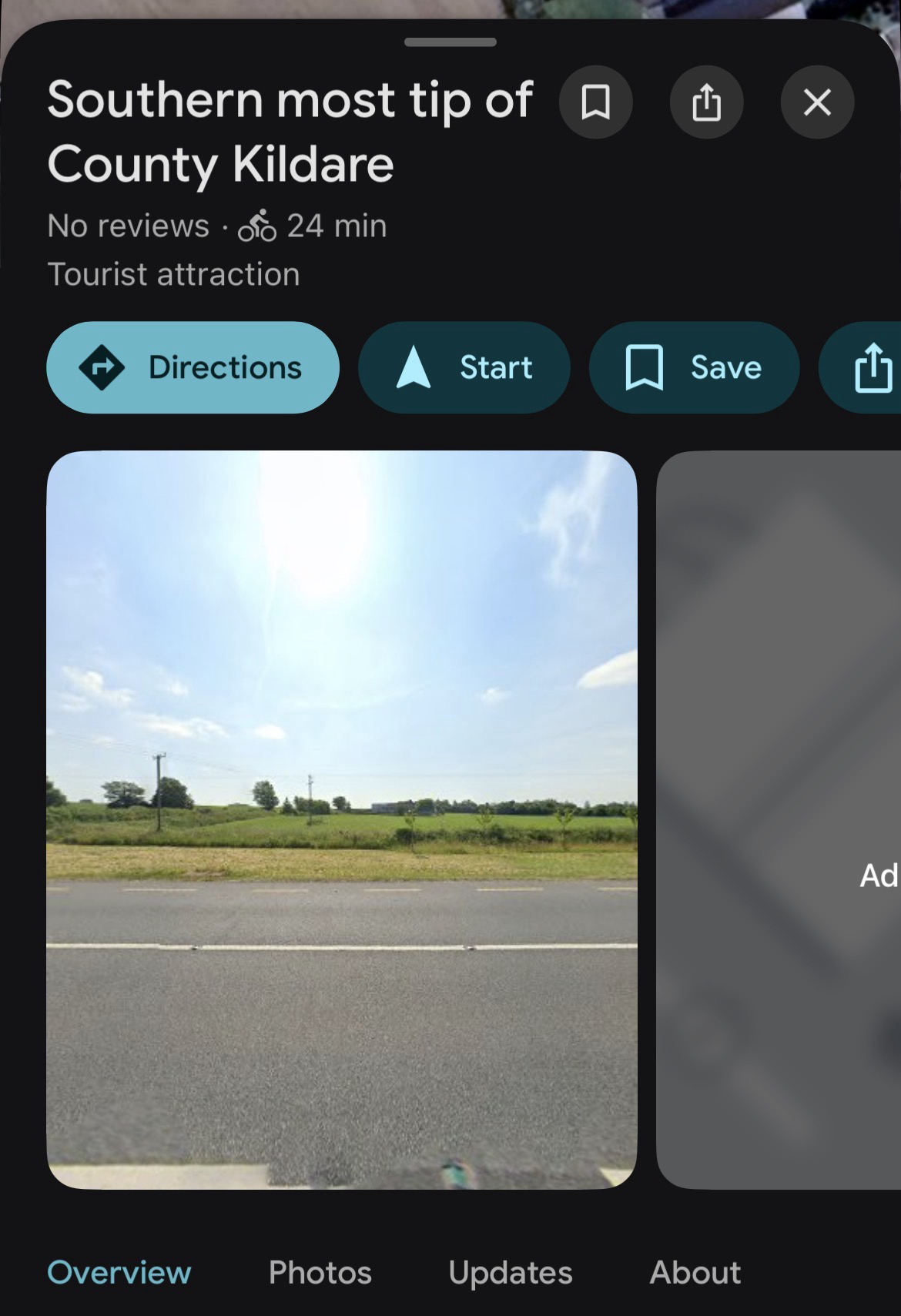
Task: Bookmark this place using the header icon
Action: (595, 102)
